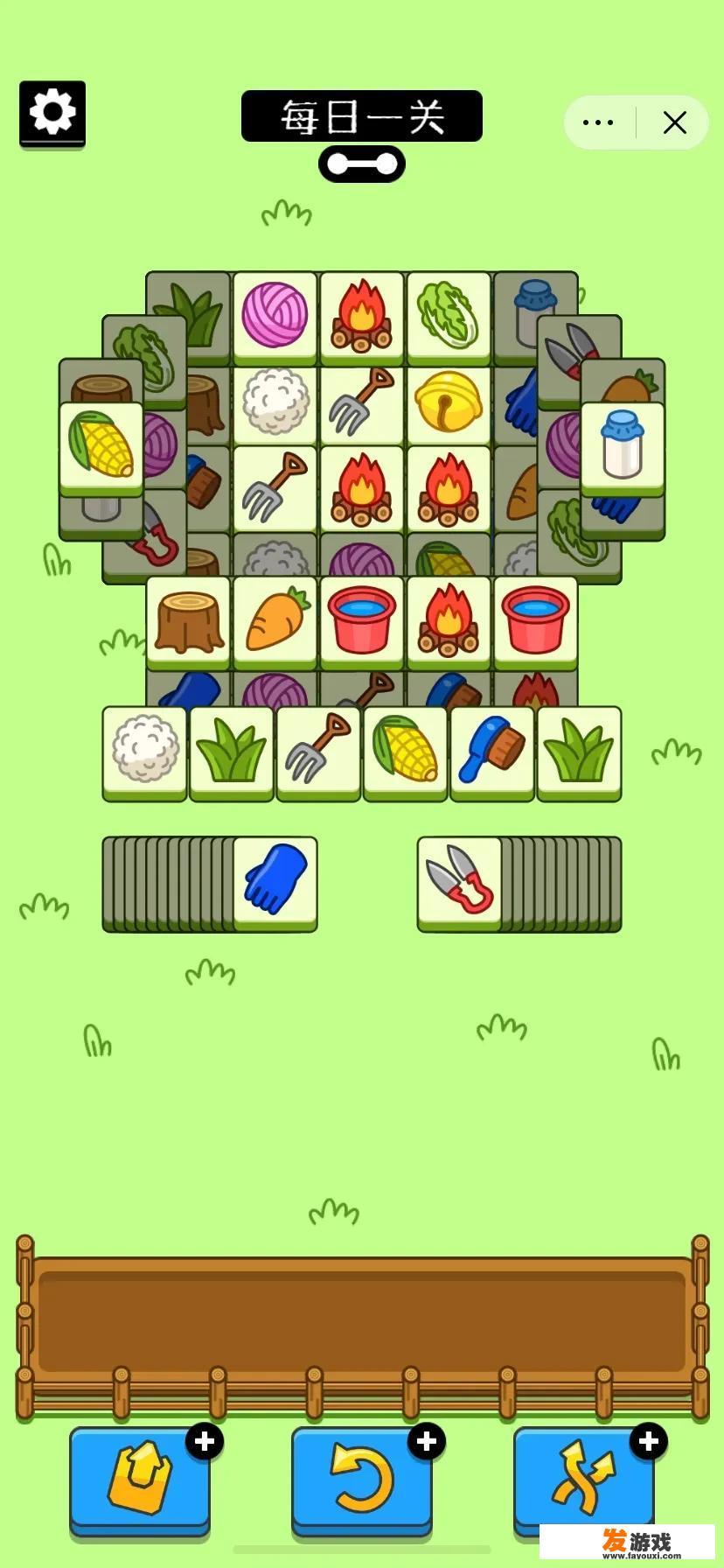The height and width of the screenshot is (1568, 724).
Task: Use the undo power-up
Action: [x=361, y=1479]
